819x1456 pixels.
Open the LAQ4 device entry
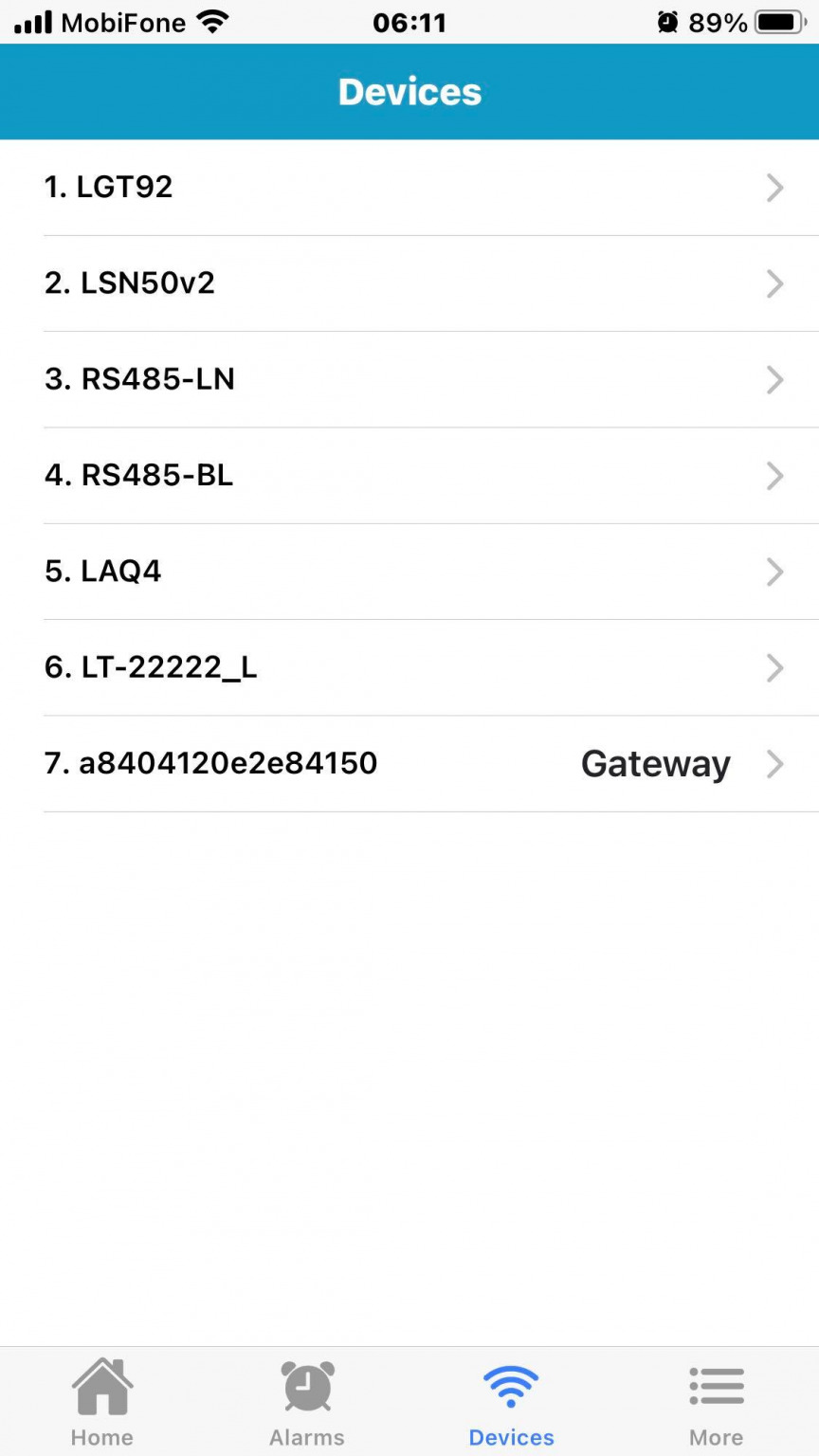409,572
